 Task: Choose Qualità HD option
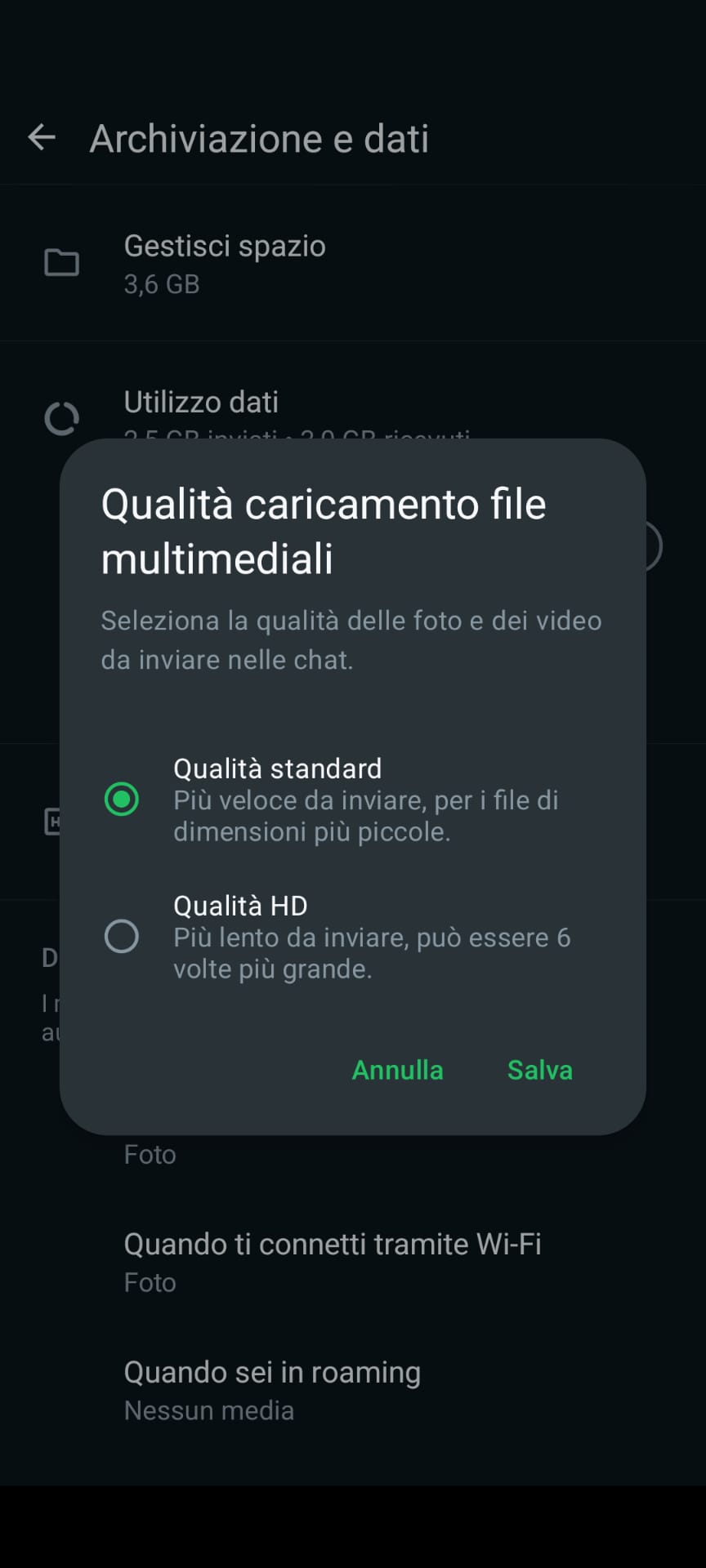click(x=121, y=936)
